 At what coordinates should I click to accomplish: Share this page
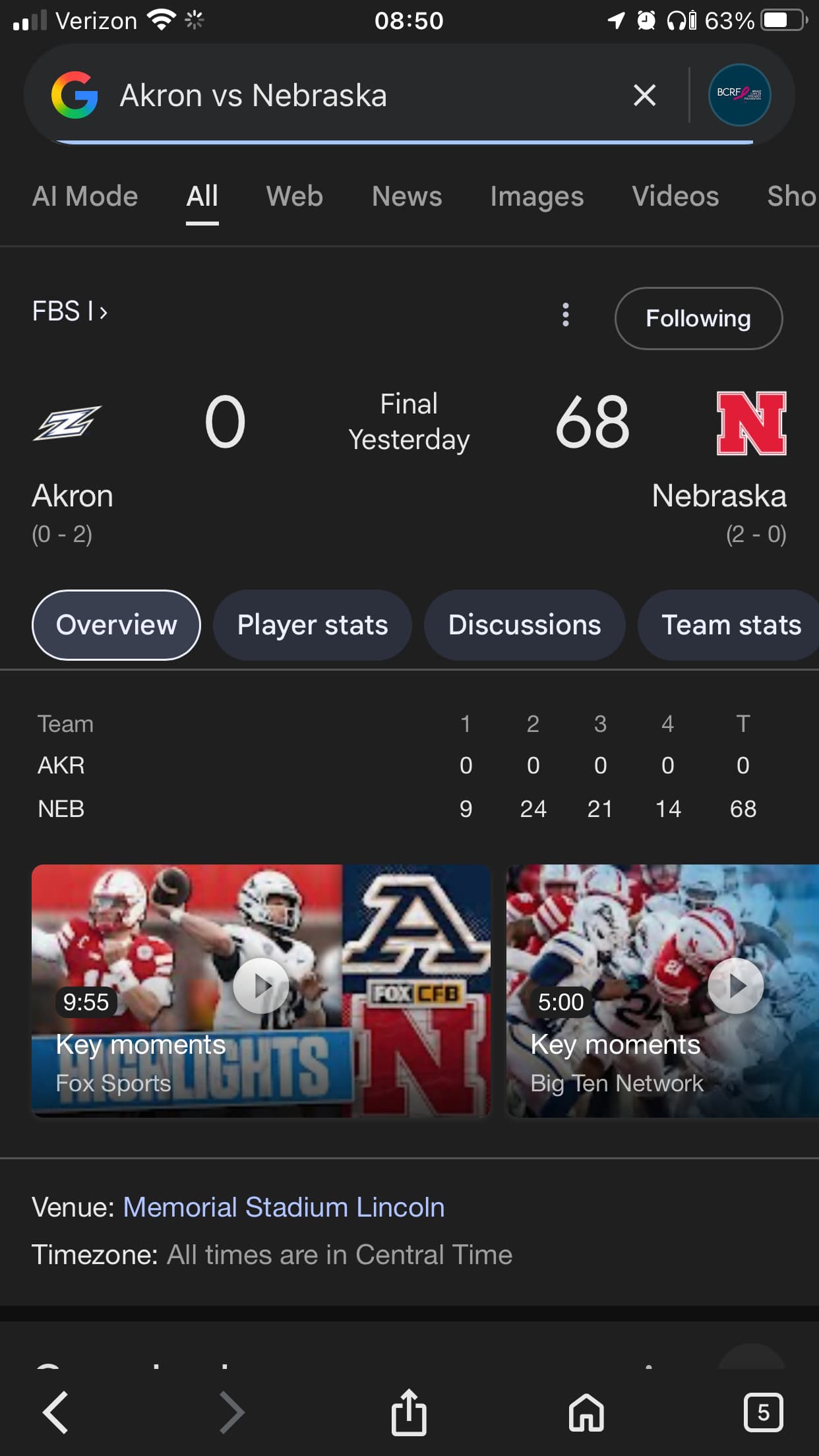tap(409, 1412)
